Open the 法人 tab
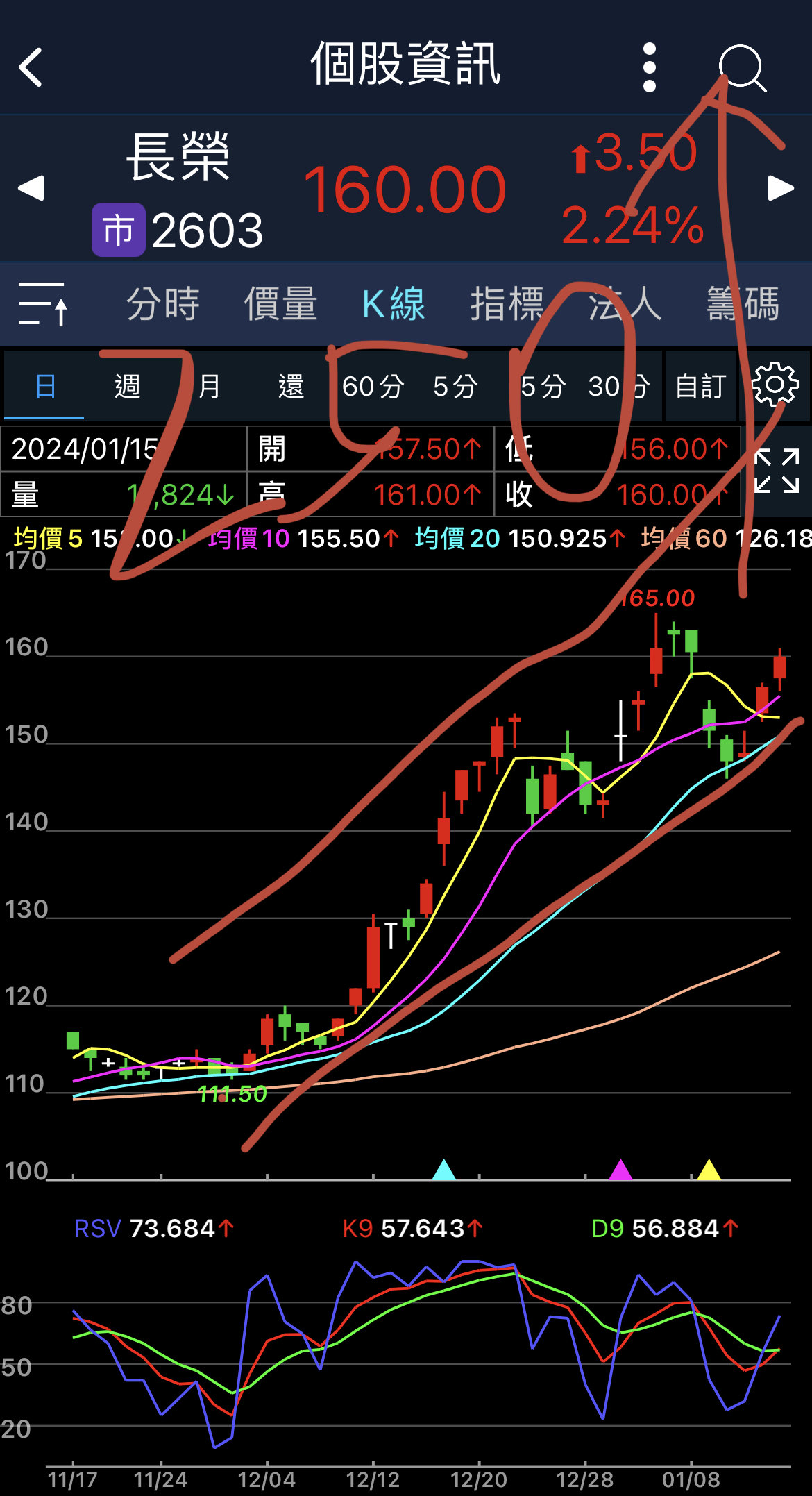812x1496 pixels. pos(625,304)
